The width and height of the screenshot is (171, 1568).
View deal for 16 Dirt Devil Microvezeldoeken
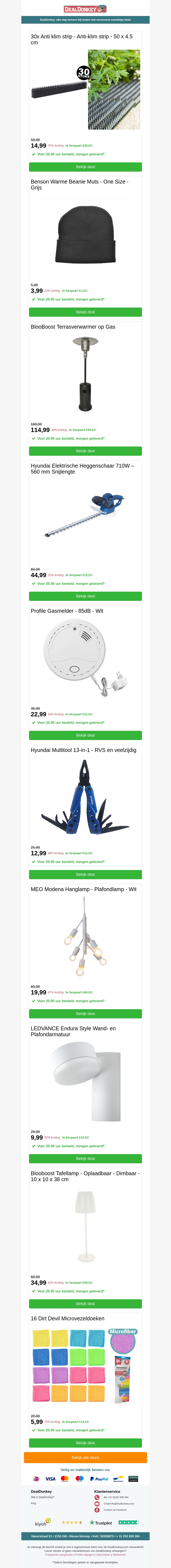[x=85, y=1443]
